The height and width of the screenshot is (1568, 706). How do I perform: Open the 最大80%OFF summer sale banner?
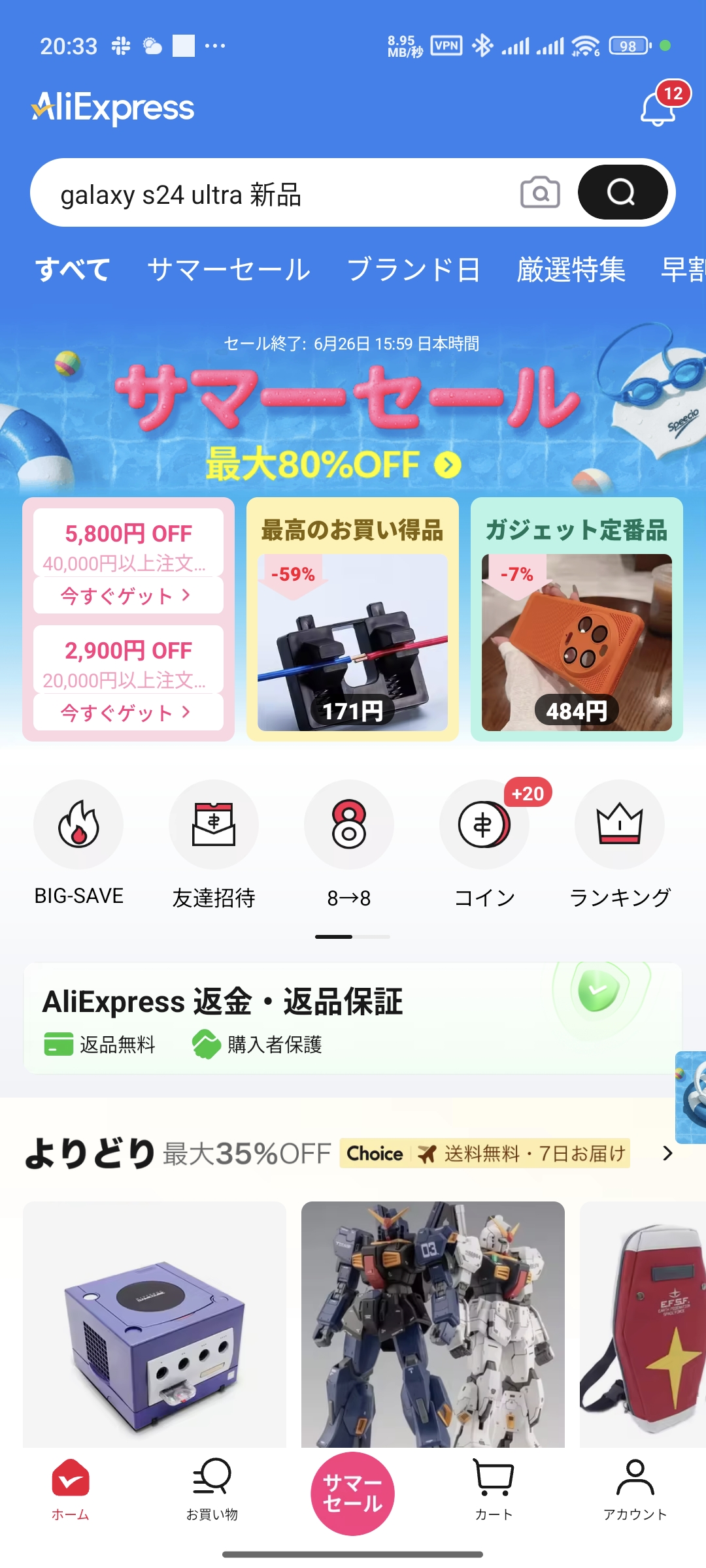click(333, 465)
